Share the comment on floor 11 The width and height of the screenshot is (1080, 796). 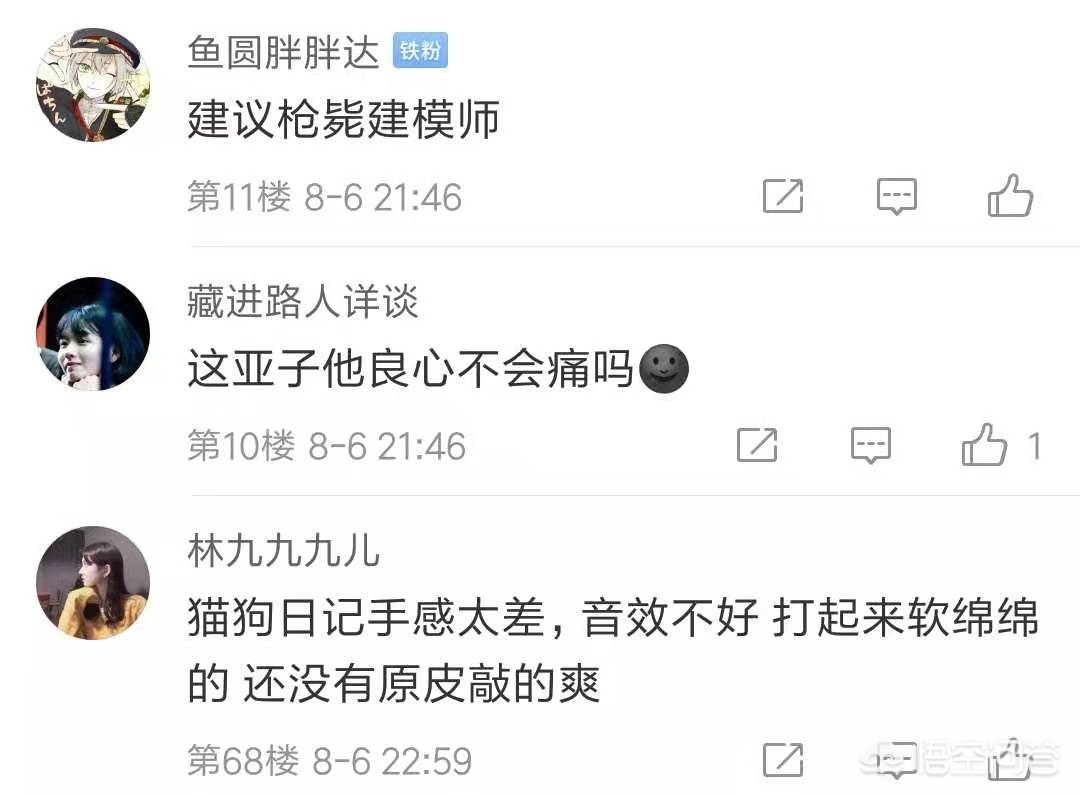coord(783,196)
